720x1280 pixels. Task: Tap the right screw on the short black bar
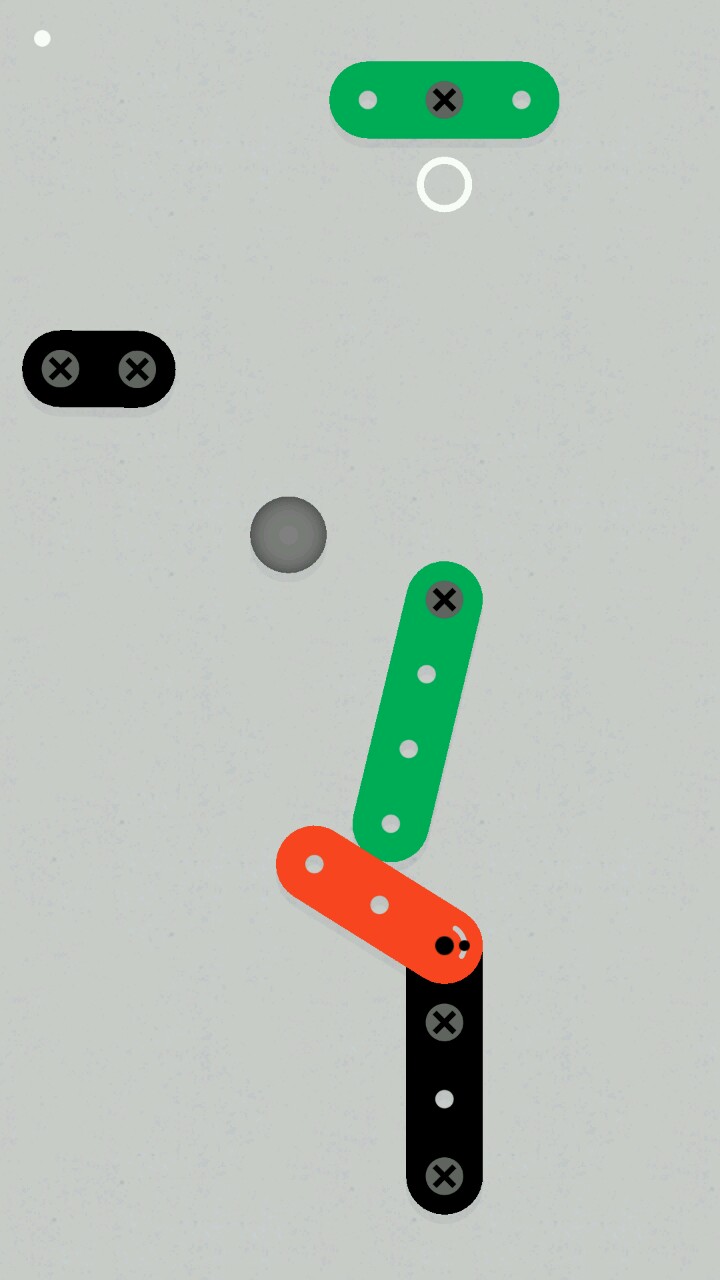(137, 370)
